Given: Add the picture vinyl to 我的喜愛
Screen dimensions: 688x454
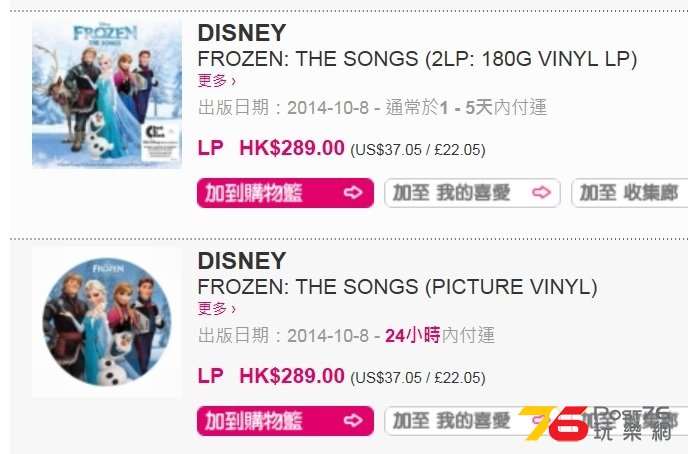Looking at the screenshot, I should point(450,421).
